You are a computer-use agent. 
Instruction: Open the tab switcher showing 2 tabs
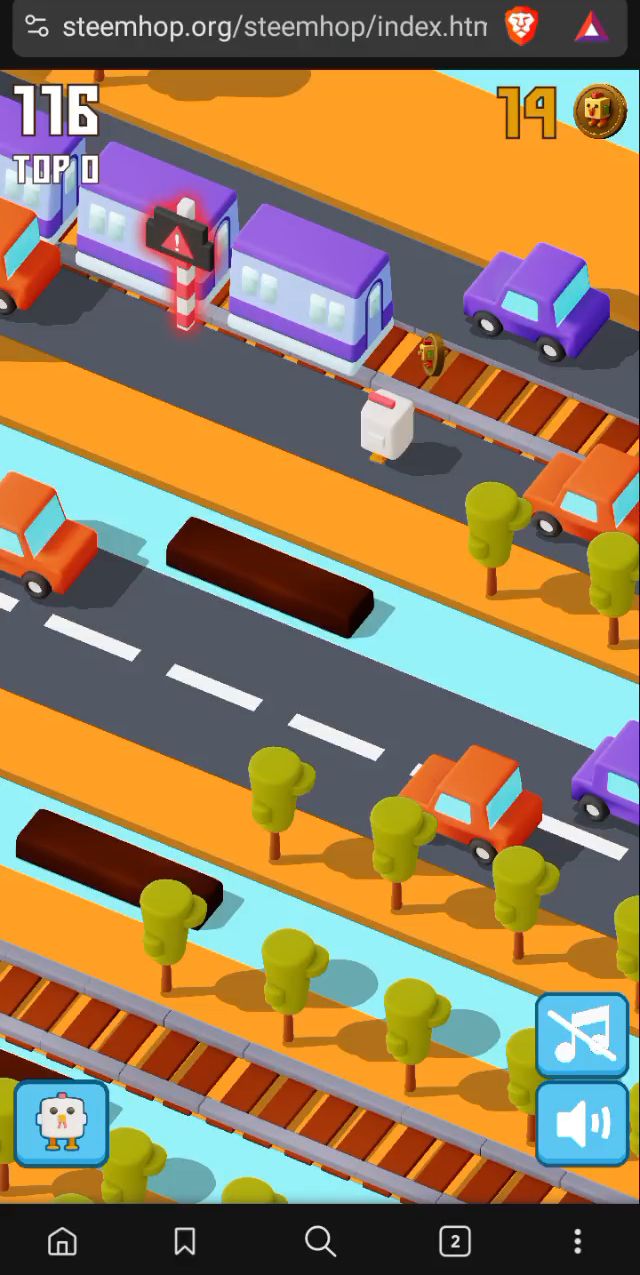455,1241
